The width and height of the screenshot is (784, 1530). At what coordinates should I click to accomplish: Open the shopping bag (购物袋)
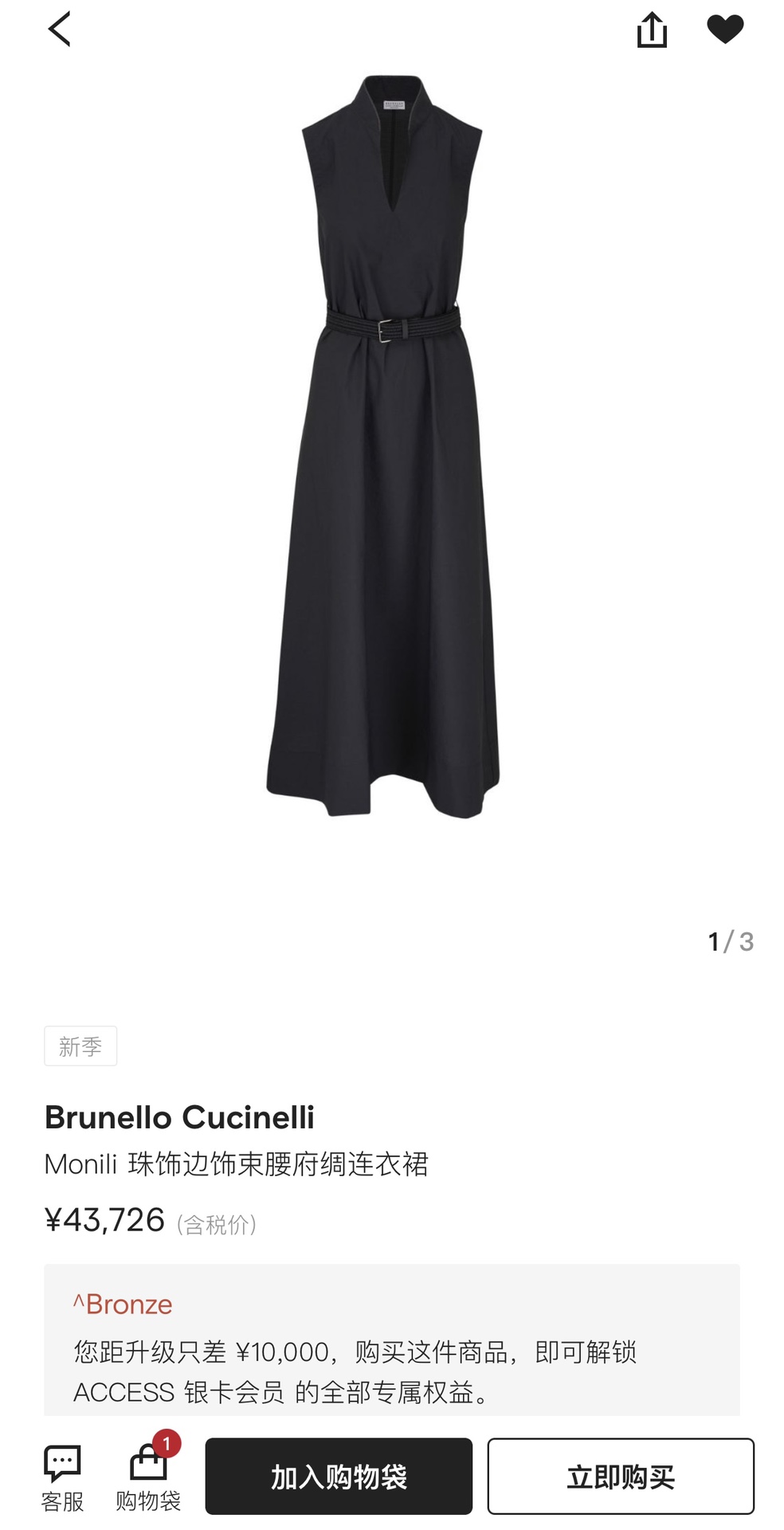pos(148,1477)
